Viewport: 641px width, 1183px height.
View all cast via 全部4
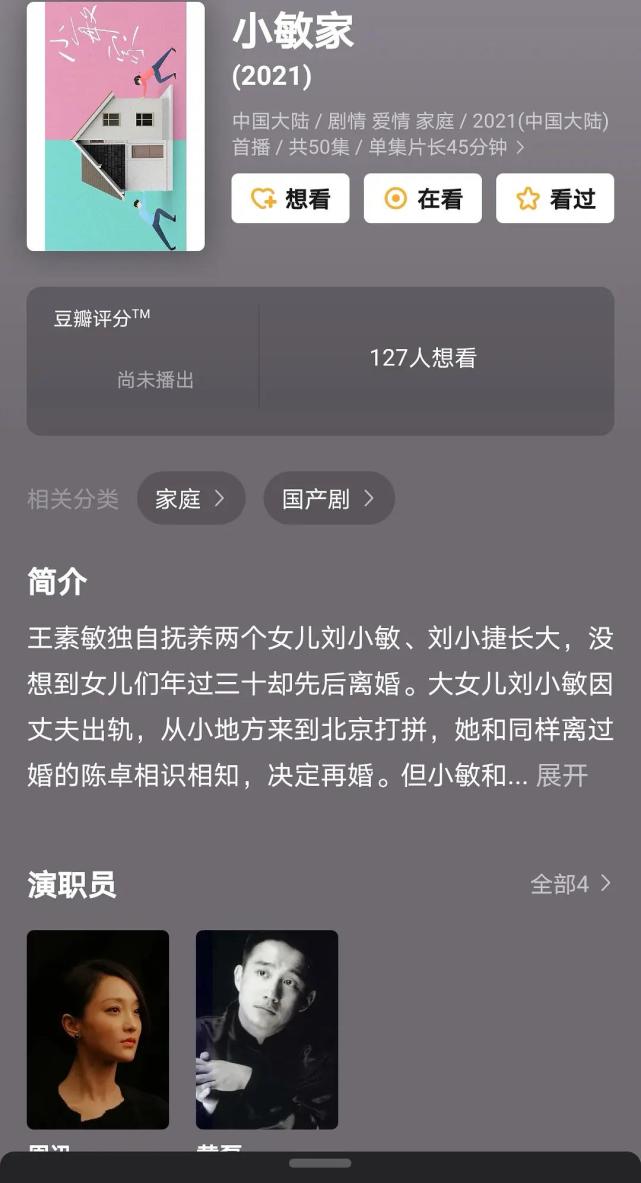pos(571,883)
